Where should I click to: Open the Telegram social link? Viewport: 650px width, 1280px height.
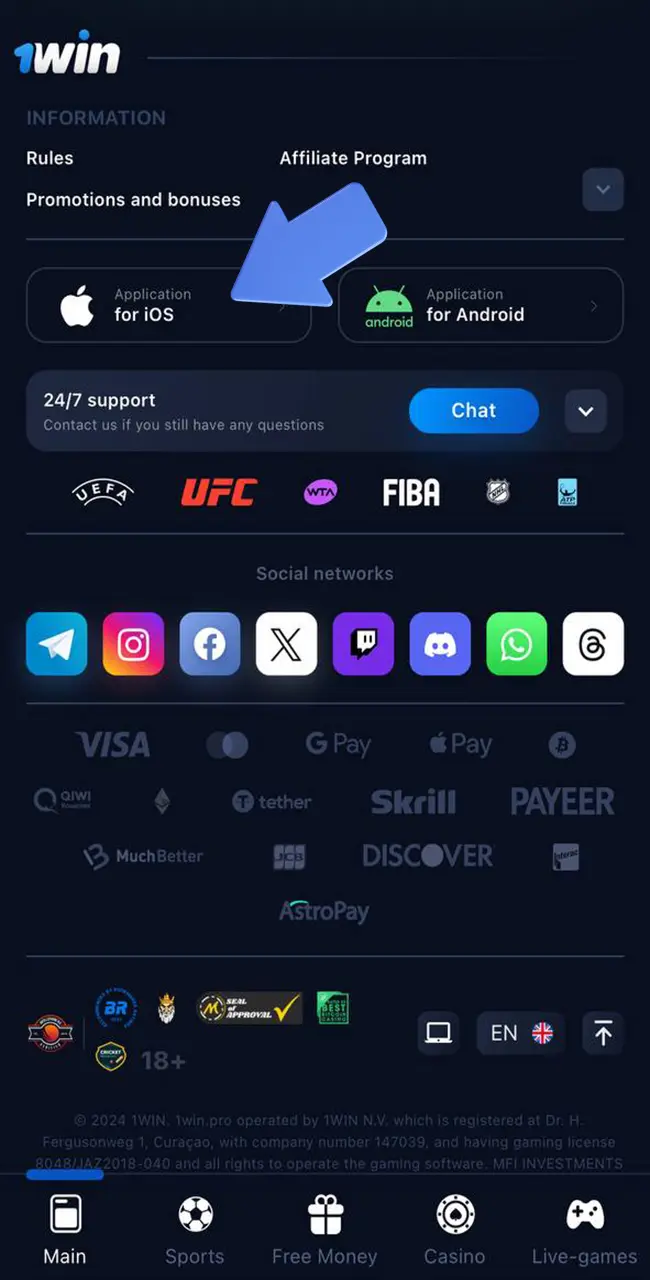coord(57,644)
